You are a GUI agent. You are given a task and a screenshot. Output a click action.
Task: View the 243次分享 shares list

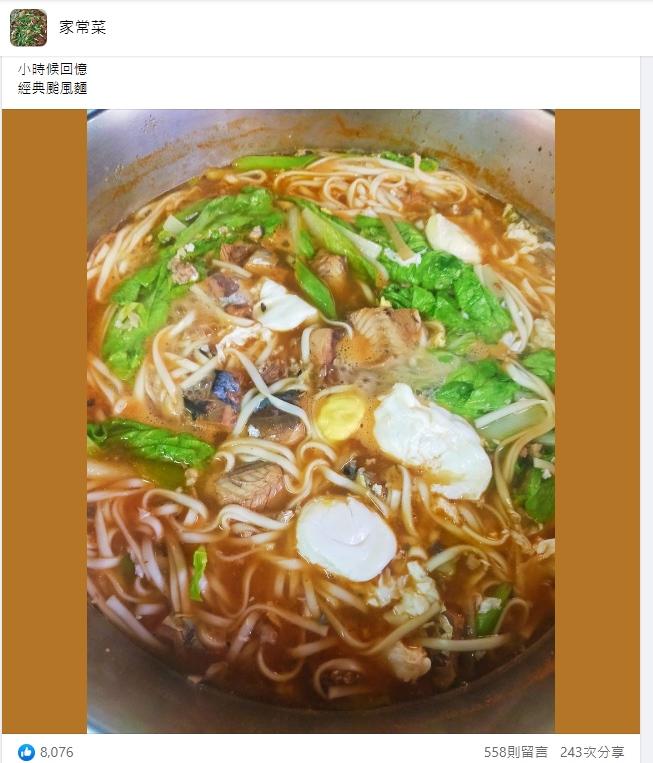pos(592,752)
